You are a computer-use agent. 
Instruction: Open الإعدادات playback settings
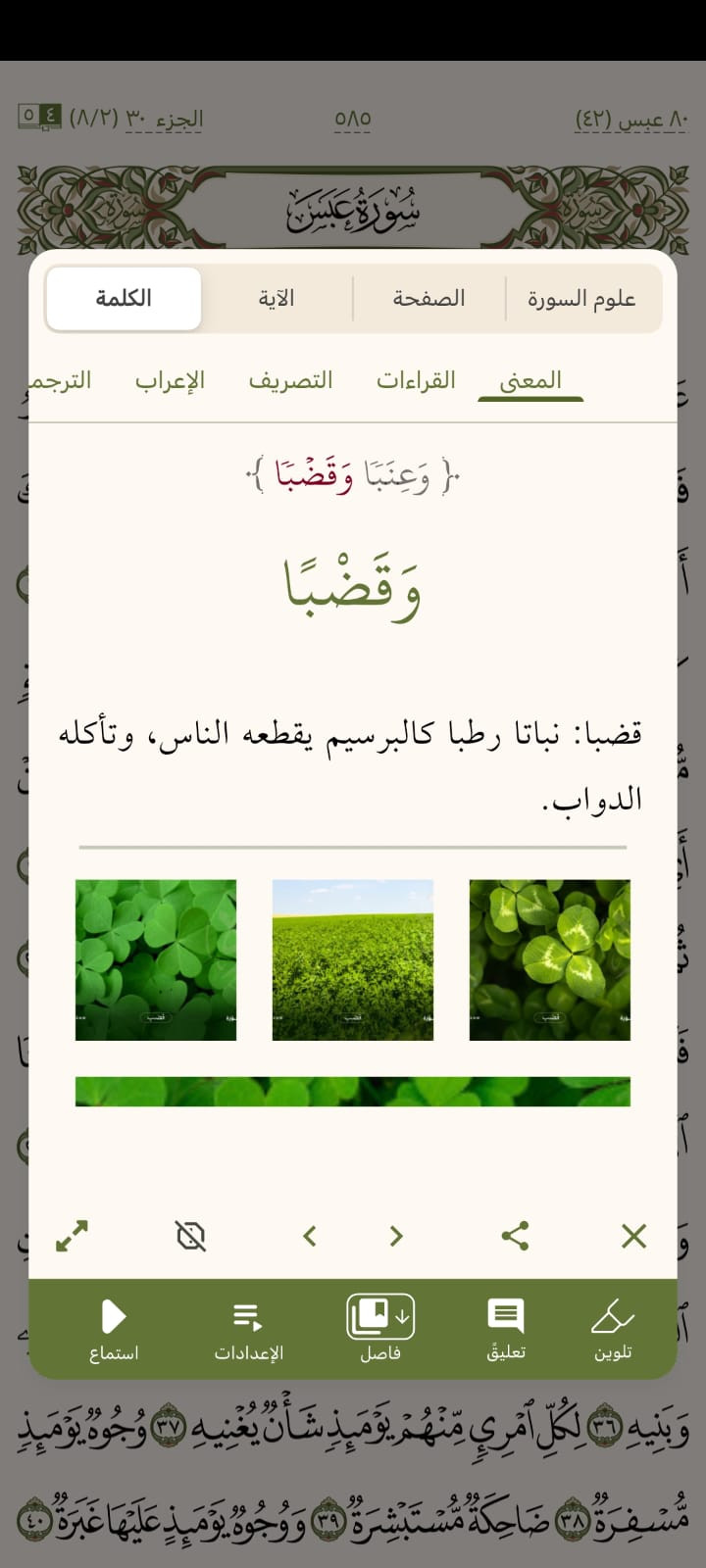coord(248,1329)
